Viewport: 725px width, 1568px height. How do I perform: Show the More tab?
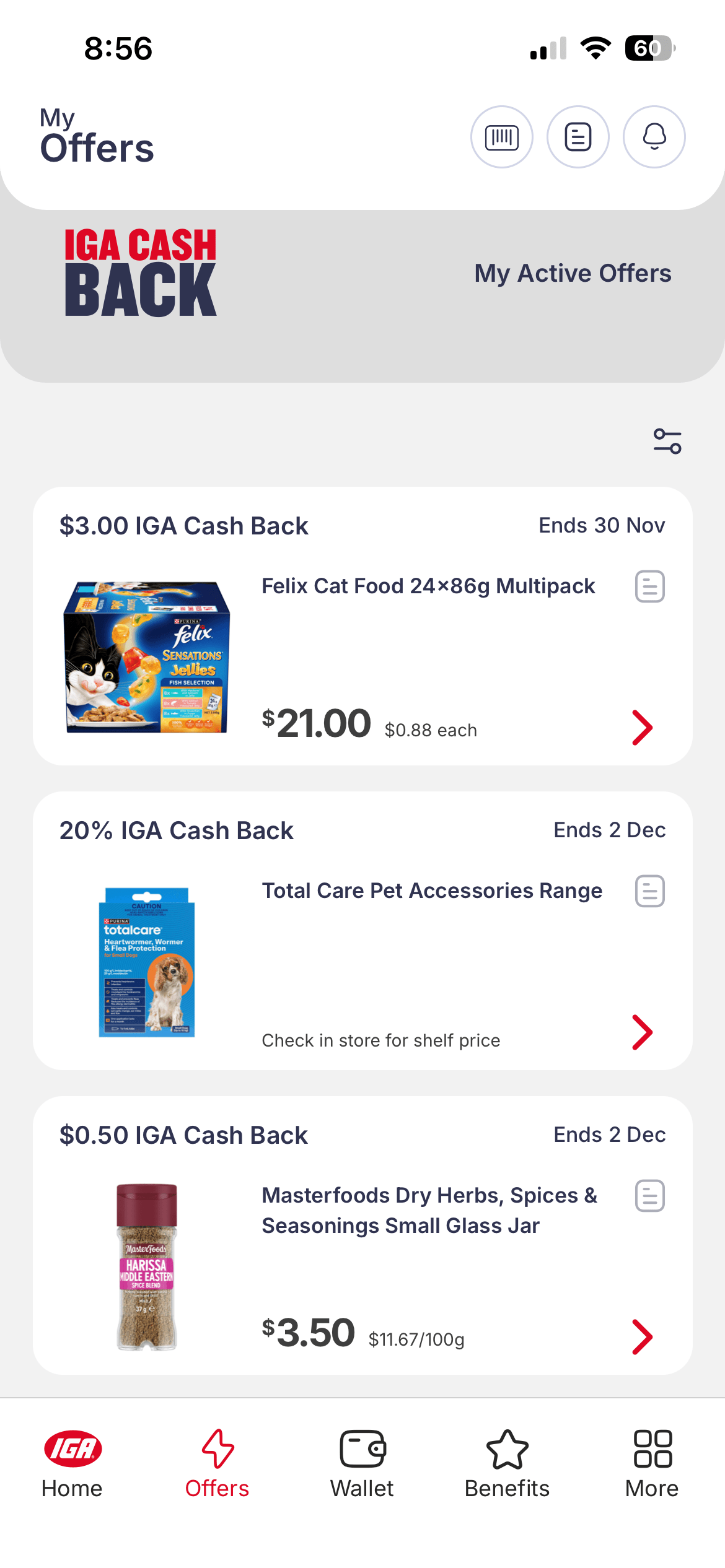[x=652, y=1464]
